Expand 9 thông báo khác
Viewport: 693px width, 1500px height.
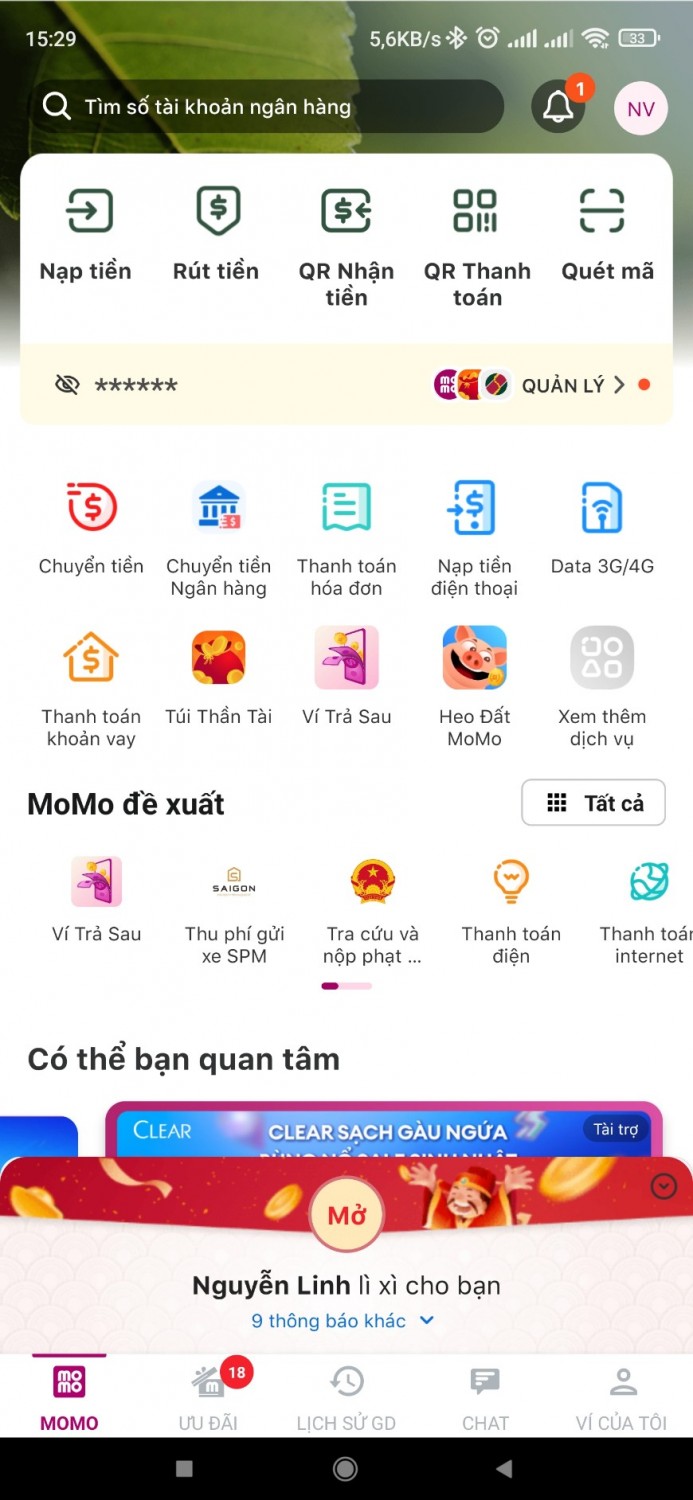coord(342,1321)
